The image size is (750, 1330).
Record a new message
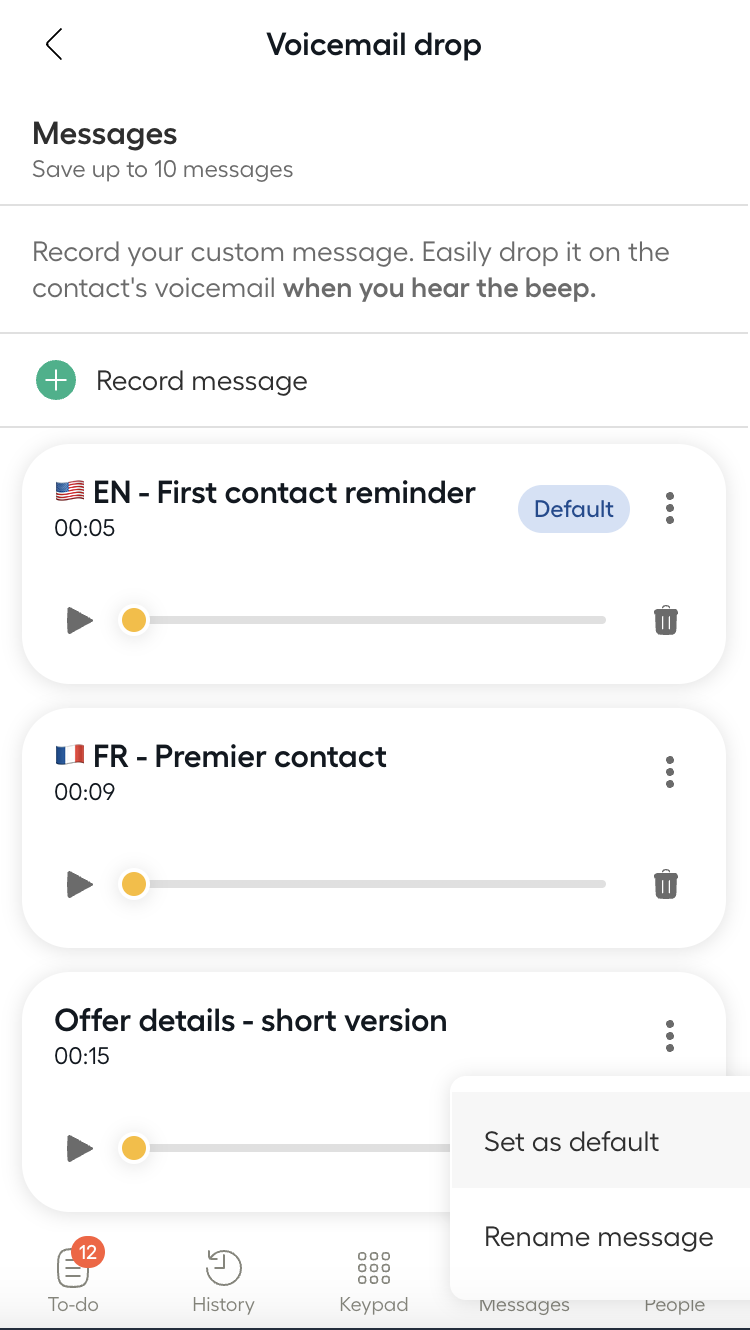(171, 381)
